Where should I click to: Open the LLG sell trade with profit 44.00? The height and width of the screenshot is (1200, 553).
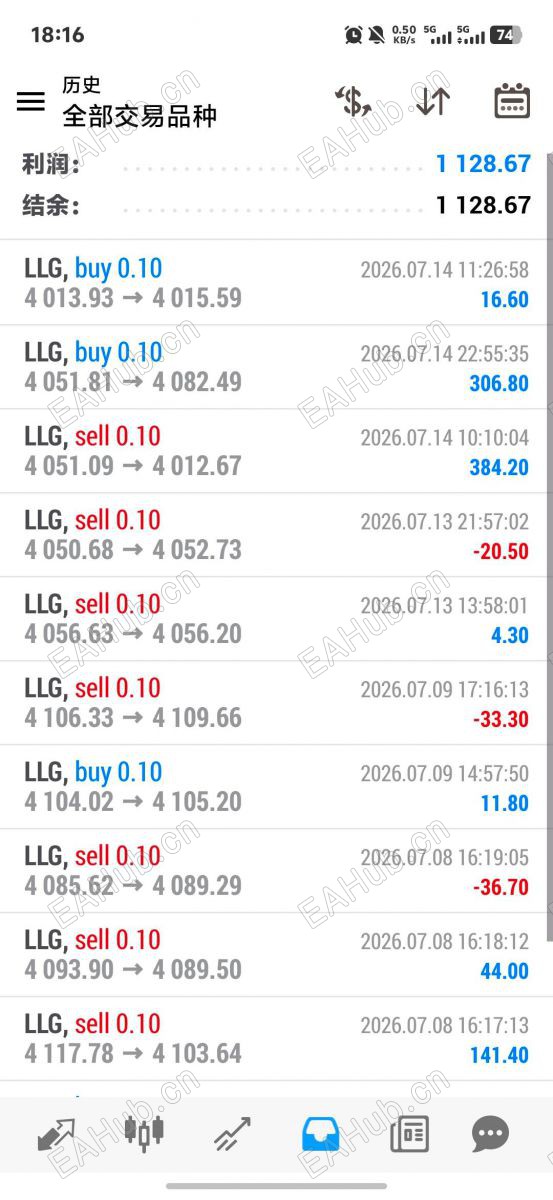coord(276,955)
